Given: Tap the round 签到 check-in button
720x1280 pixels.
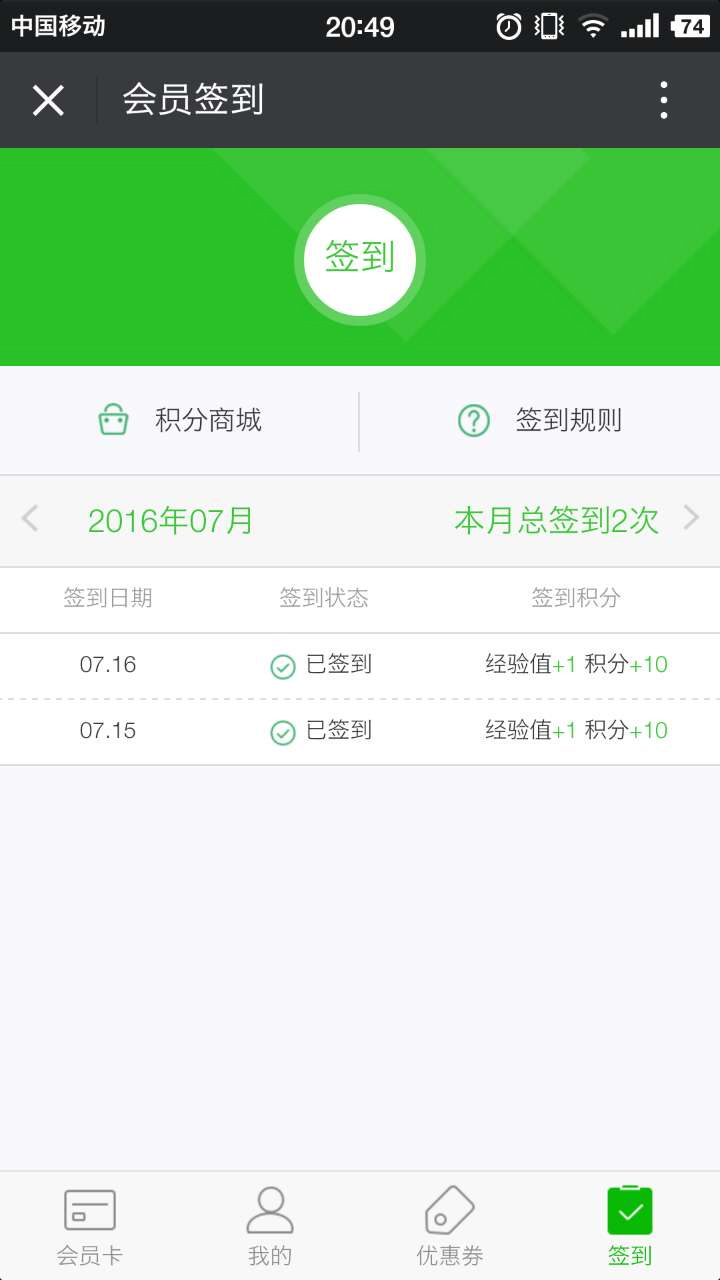Looking at the screenshot, I should pos(360,259).
